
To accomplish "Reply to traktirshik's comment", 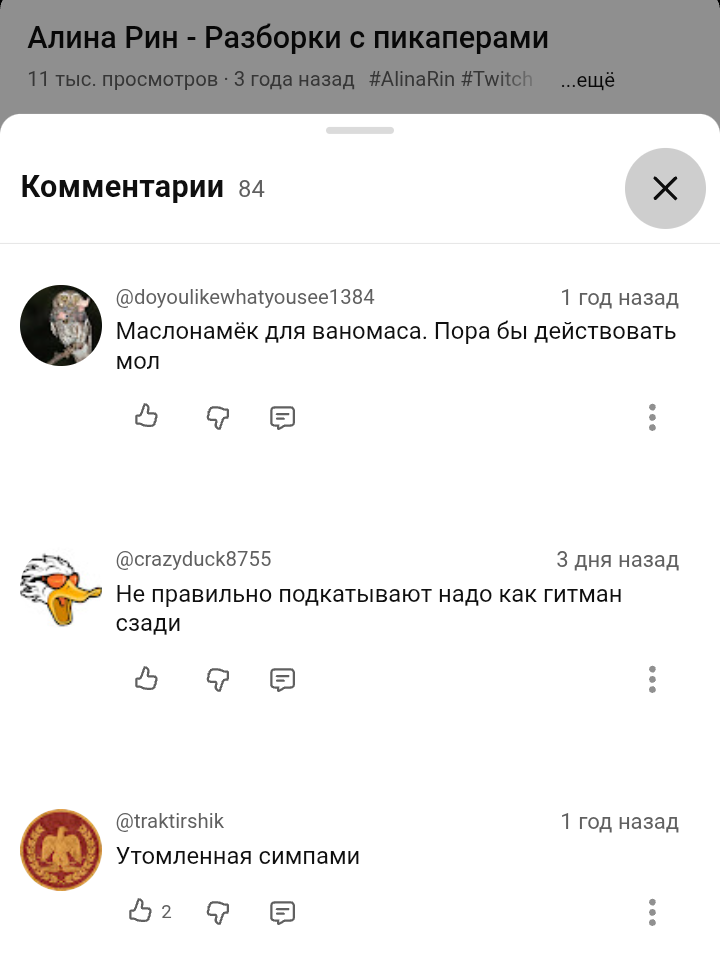I will point(283,912).
